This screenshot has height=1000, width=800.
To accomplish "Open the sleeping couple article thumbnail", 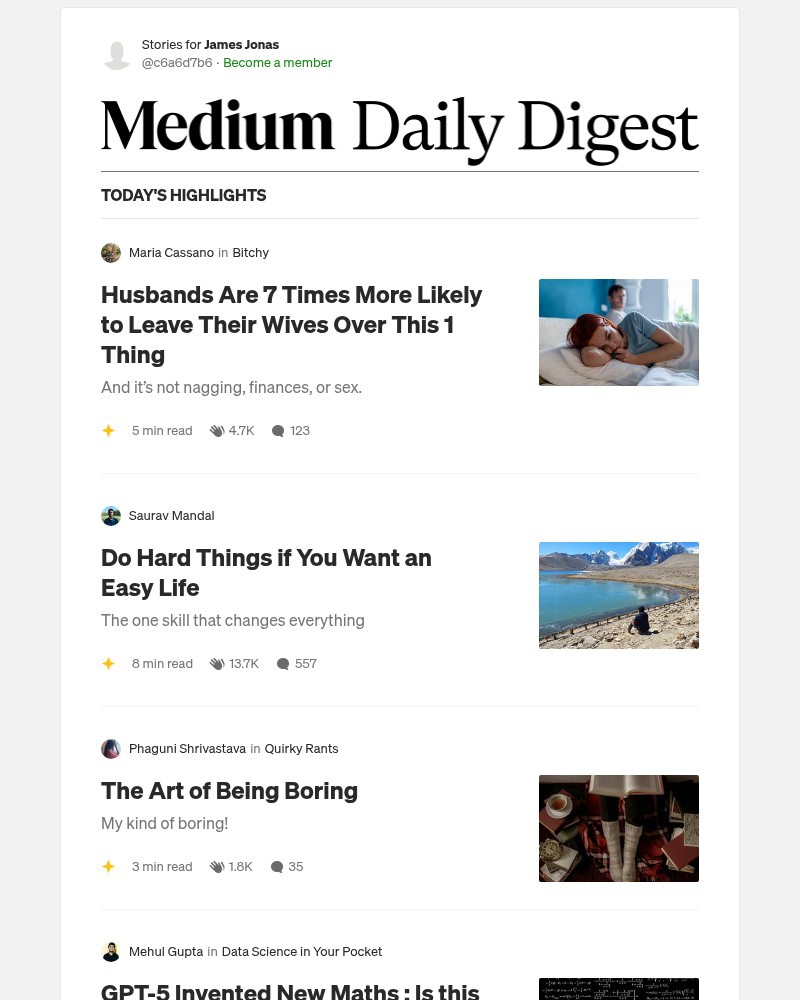I will 618,332.
